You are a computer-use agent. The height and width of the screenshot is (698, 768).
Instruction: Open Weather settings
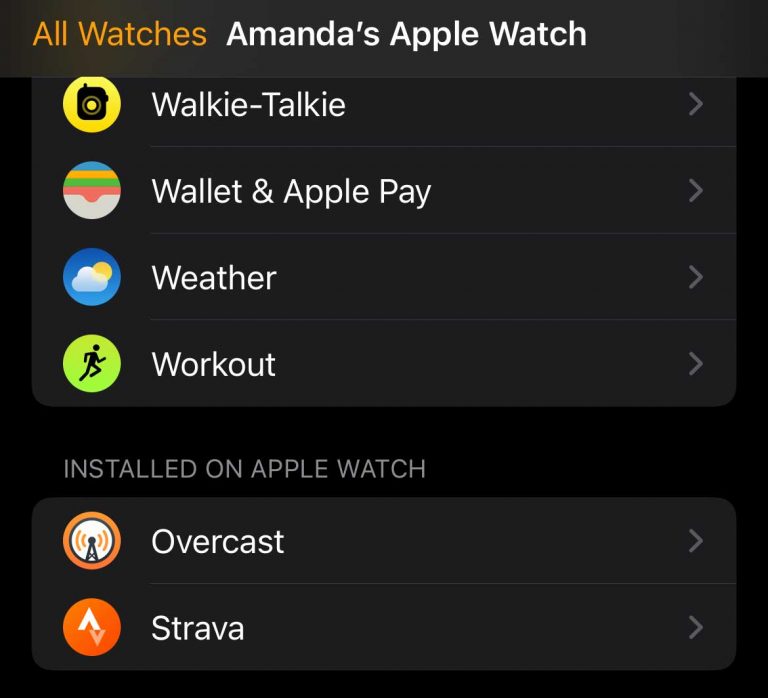tap(384, 277)
